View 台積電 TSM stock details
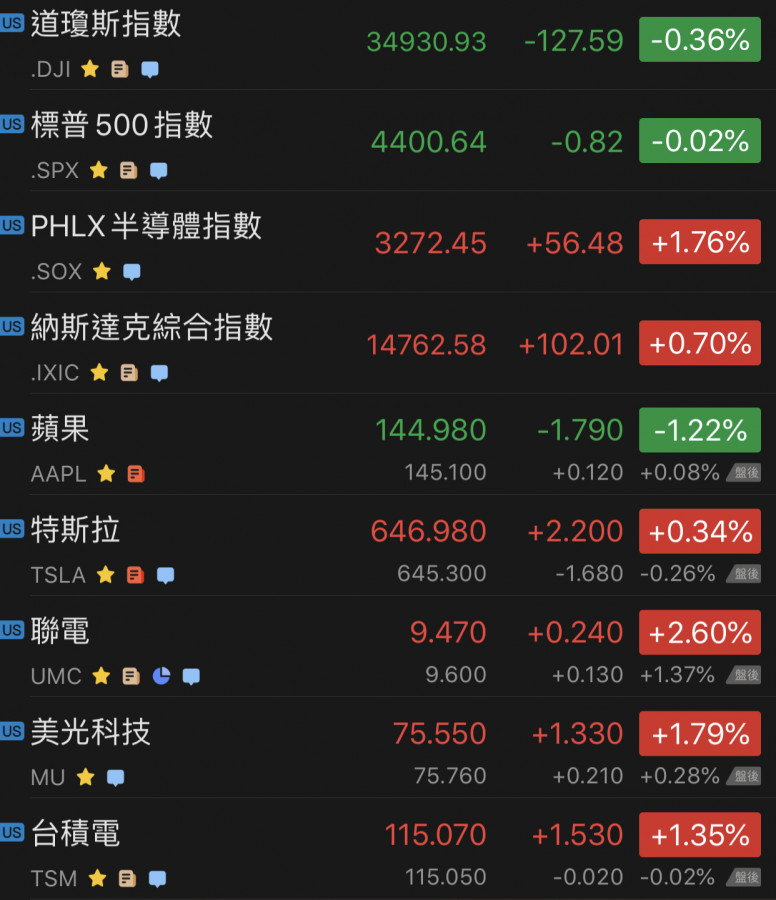 click(76, 833)
